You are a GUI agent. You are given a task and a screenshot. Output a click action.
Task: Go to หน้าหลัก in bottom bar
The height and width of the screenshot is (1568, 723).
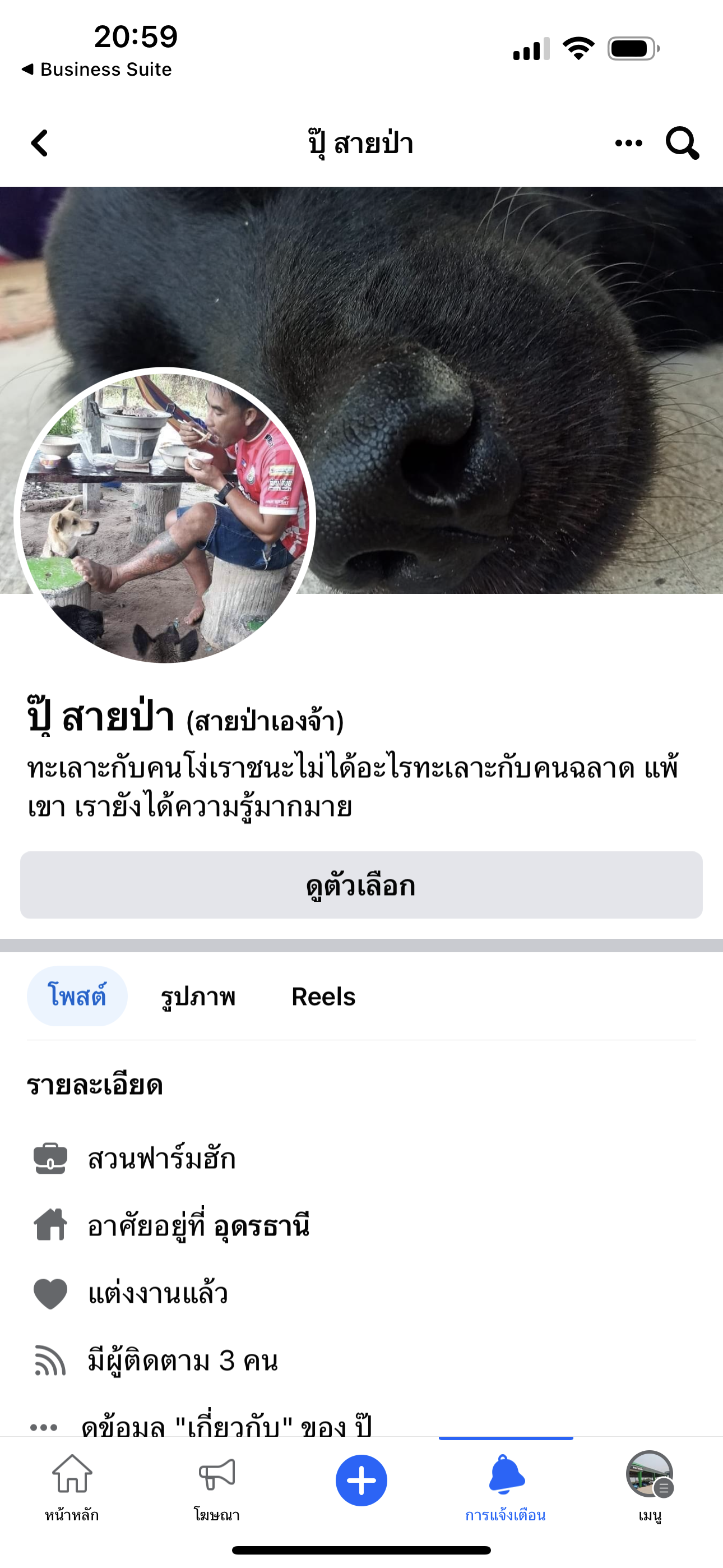click(x=72, y=1485)
